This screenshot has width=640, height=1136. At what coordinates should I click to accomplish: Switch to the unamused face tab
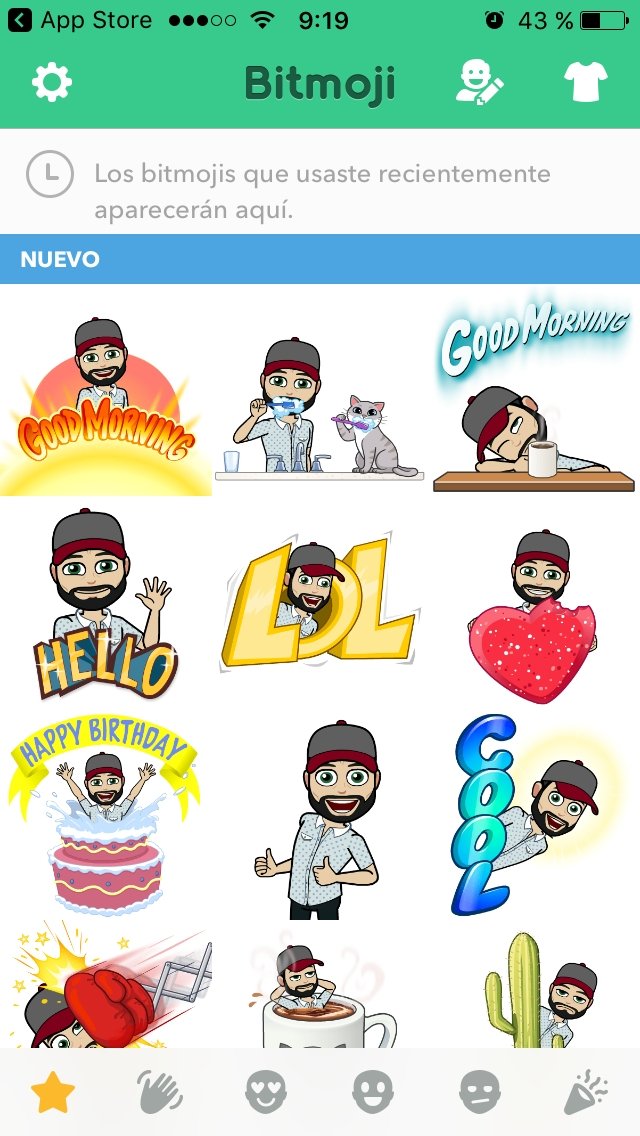480,1093
